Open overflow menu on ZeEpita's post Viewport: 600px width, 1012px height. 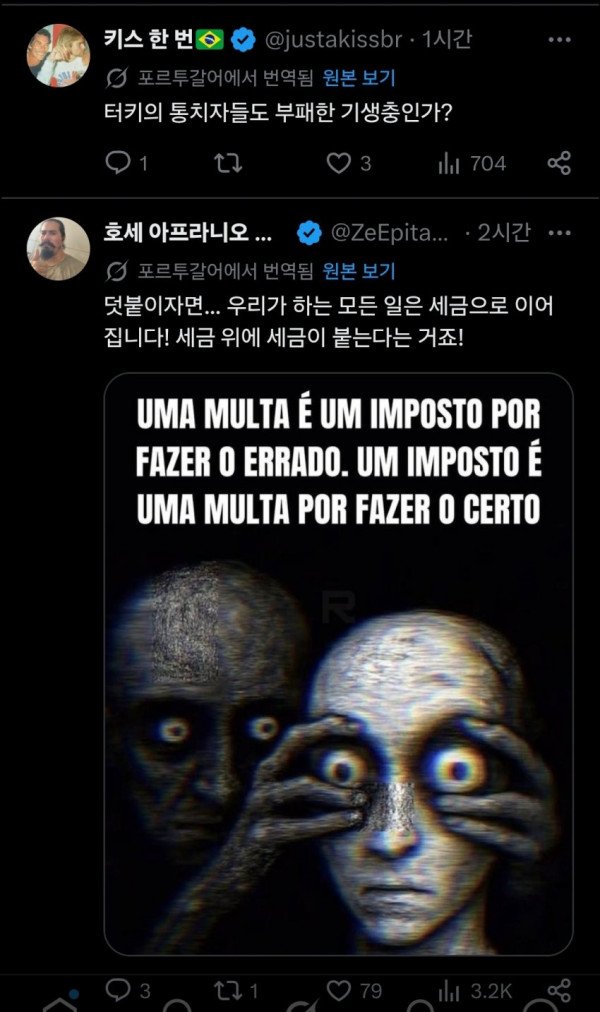coord(560,233)
